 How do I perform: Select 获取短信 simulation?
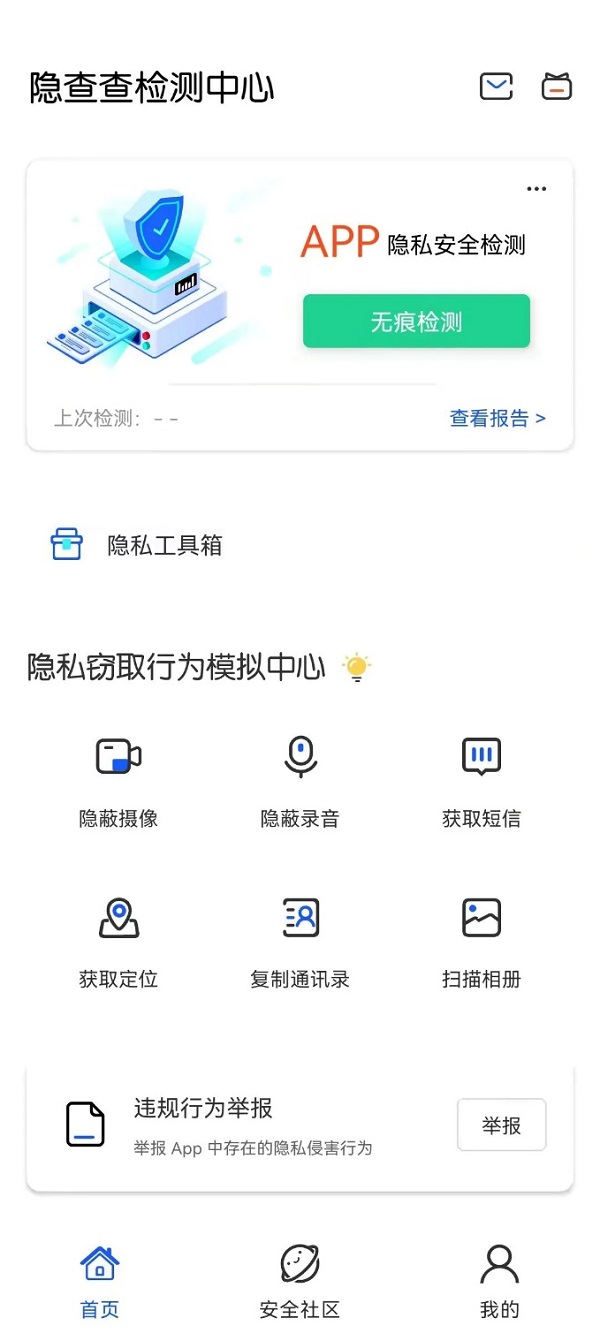(481, 781)
